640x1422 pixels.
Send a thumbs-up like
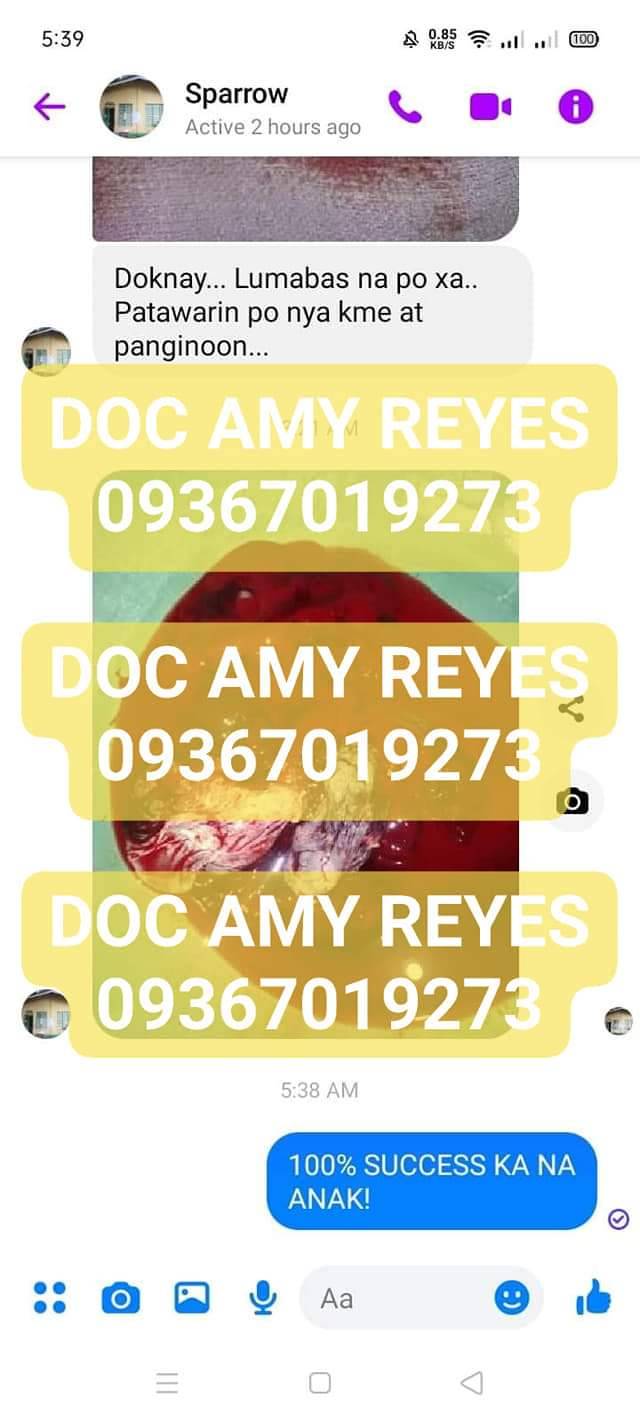click(x=593, y=1298)
